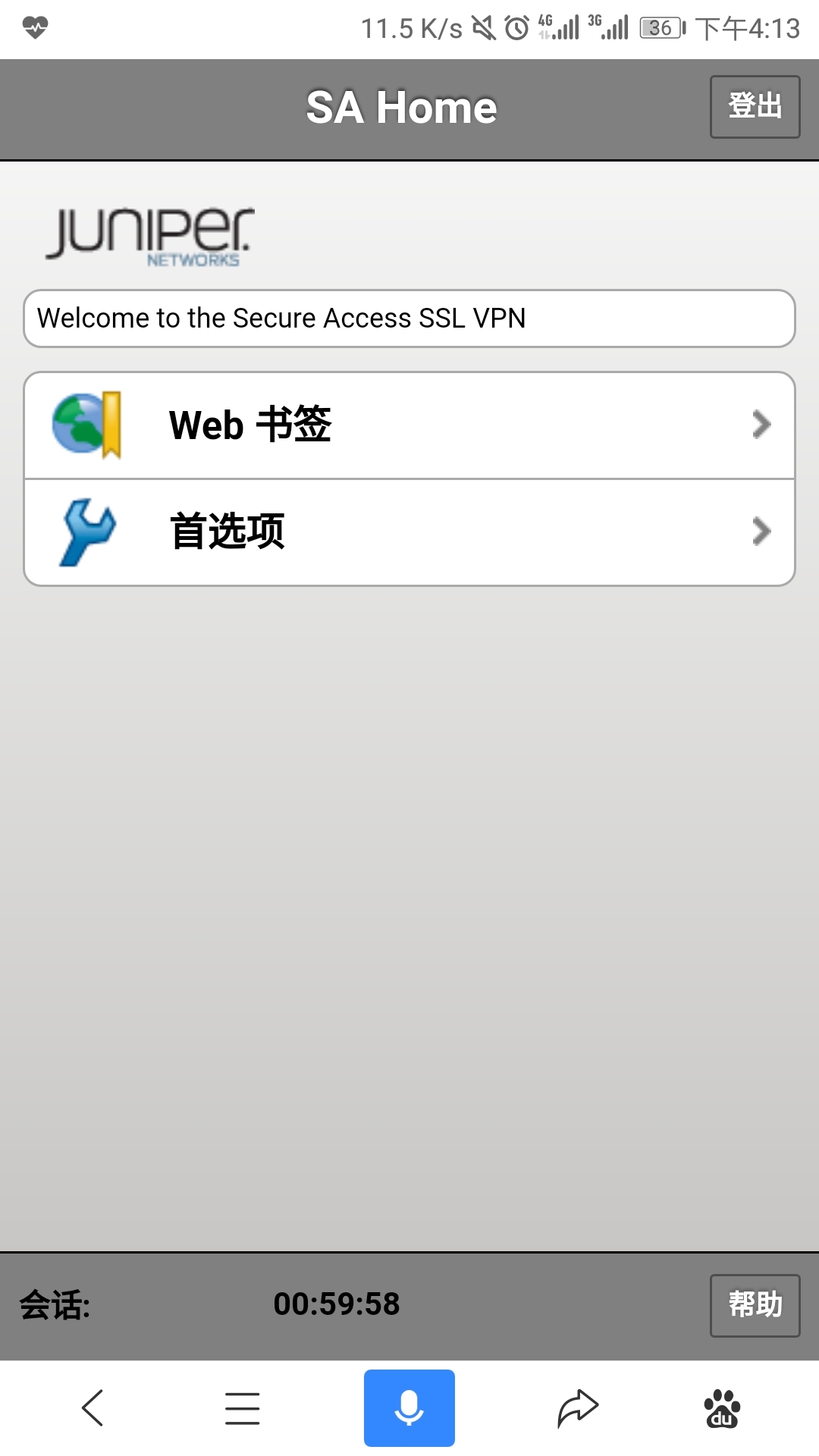Open the Baidu paw home icon
The image size is (819, 1456).
pyautogui.click(x=722, y=1408)
